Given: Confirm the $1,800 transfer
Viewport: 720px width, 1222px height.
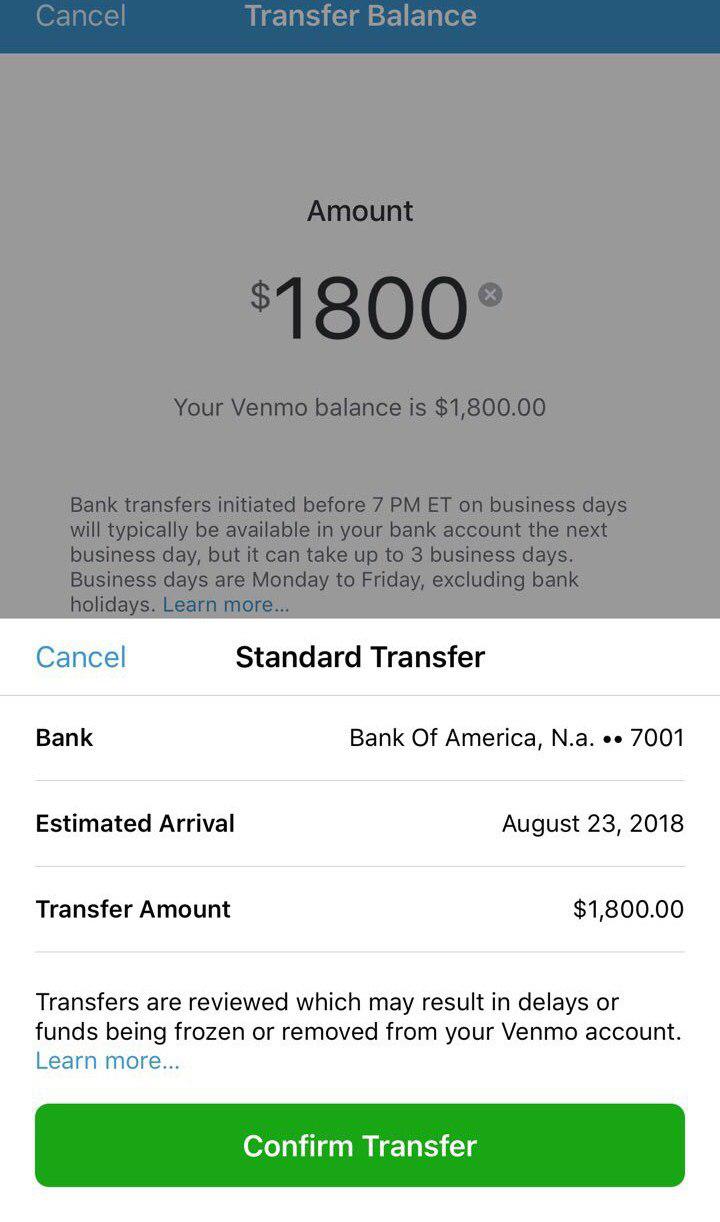Looking at the screenshot, I should tap(360, 1145).
